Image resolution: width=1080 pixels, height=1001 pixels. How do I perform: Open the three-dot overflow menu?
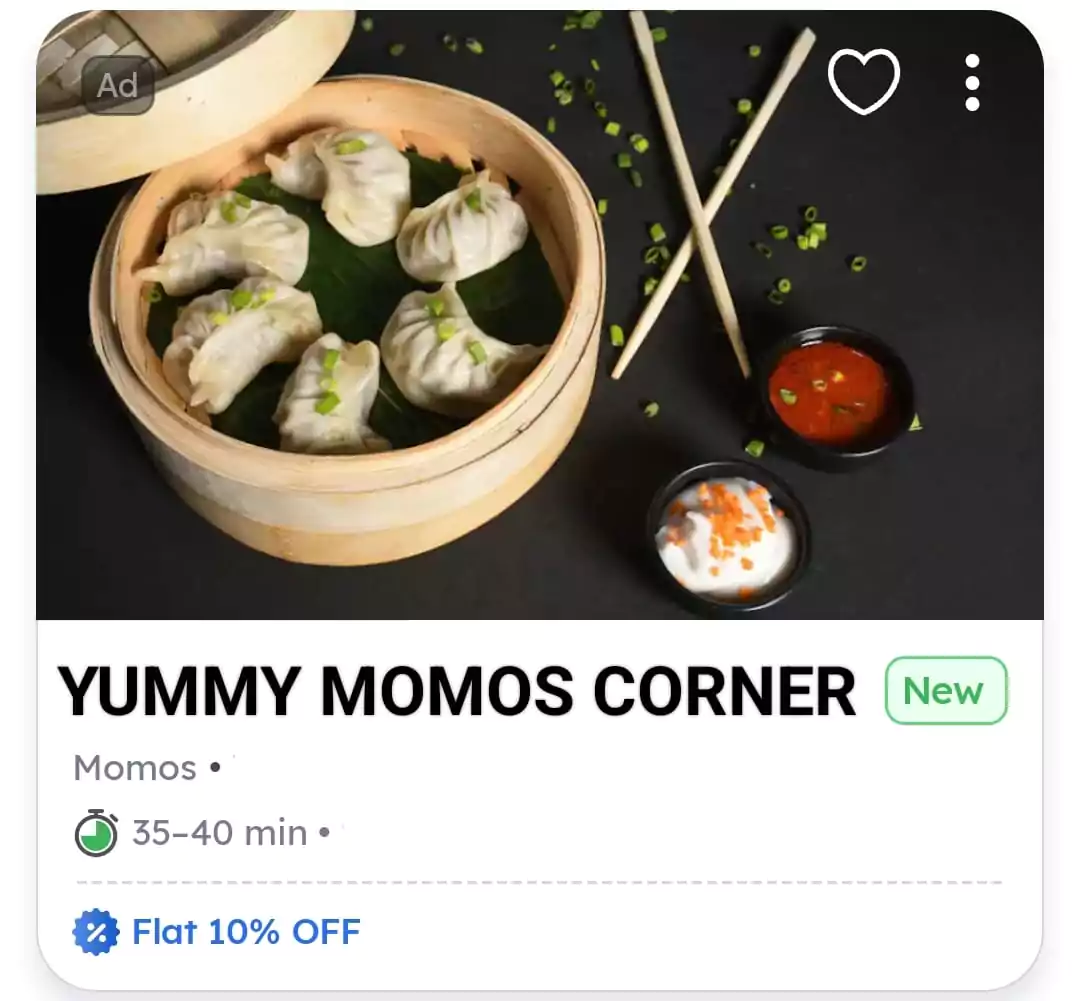click(972, 83)
